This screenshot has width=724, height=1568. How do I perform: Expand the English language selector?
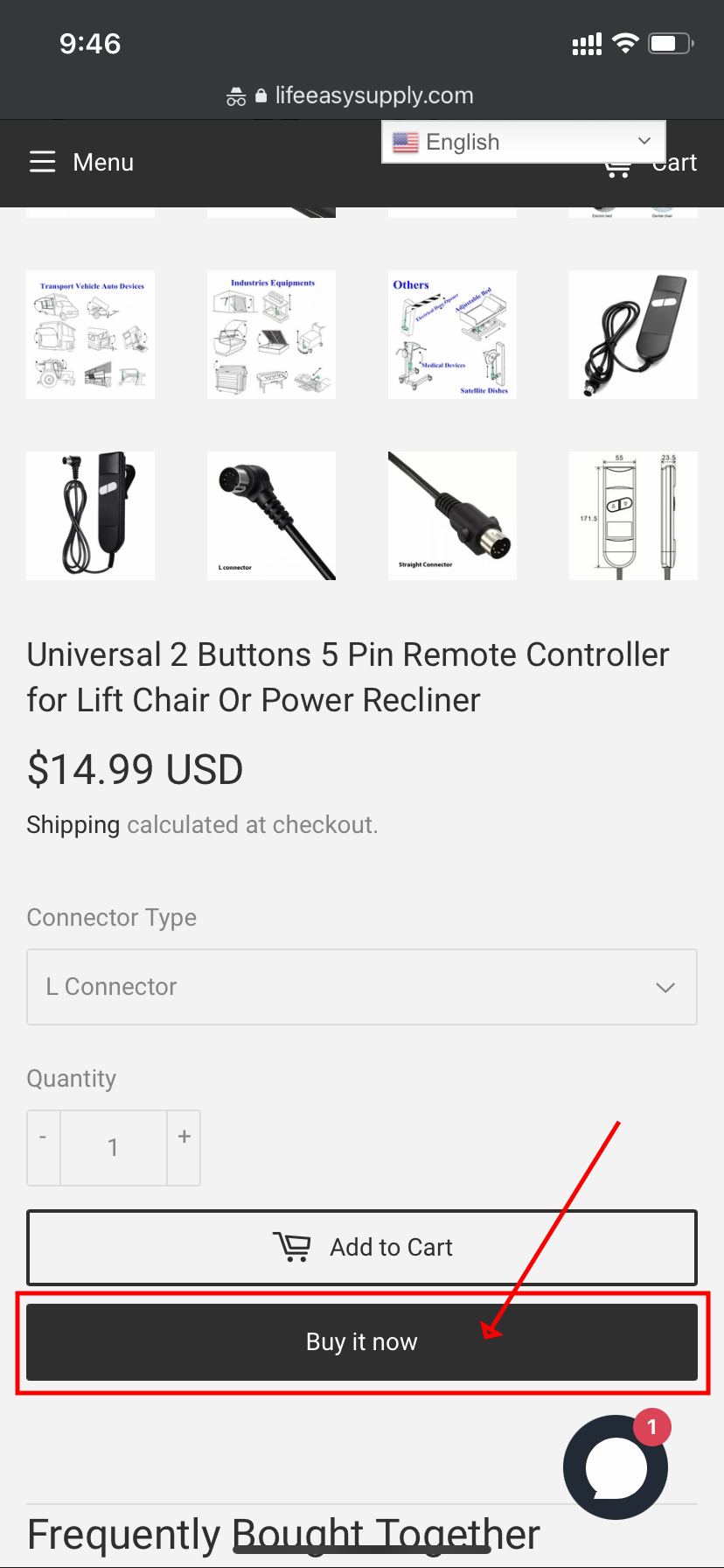(x=523, y=142)
